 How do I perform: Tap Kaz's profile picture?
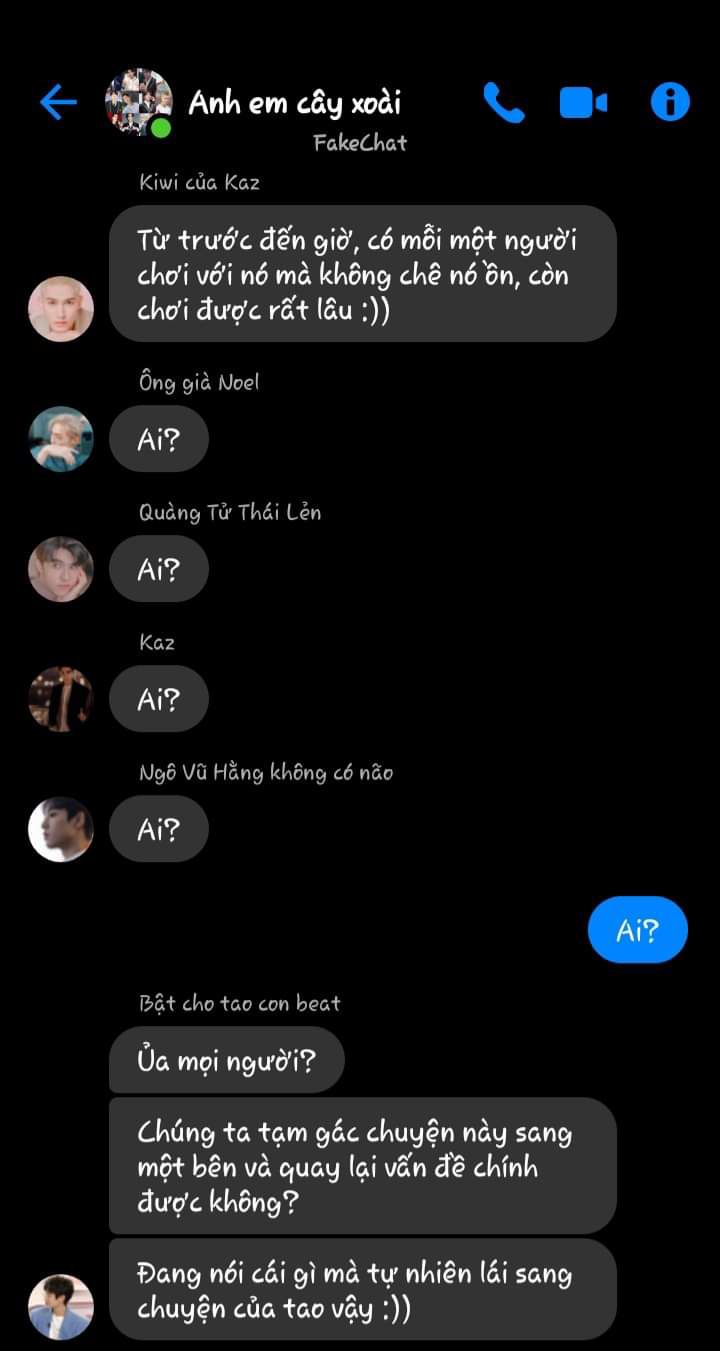coord(61,699)
